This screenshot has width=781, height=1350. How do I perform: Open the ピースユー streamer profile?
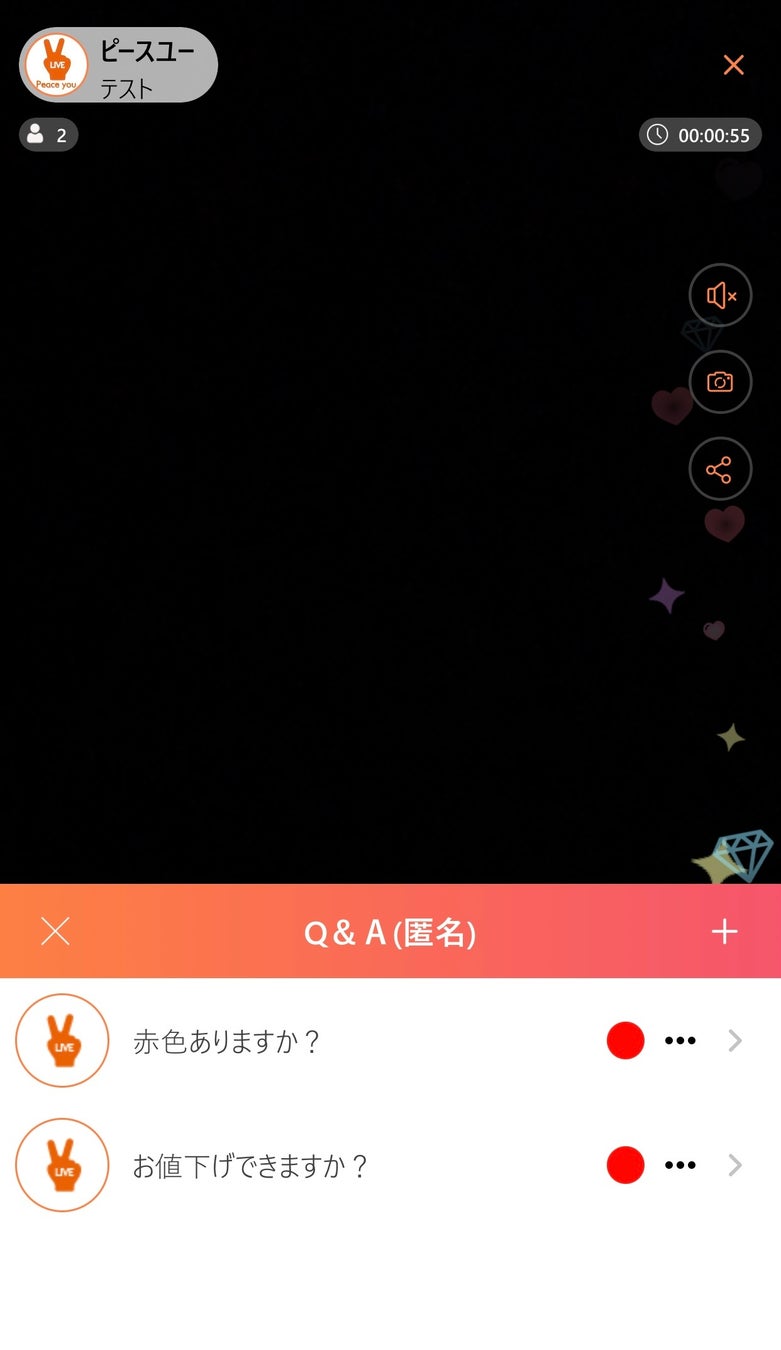click(x=118, y=65)
